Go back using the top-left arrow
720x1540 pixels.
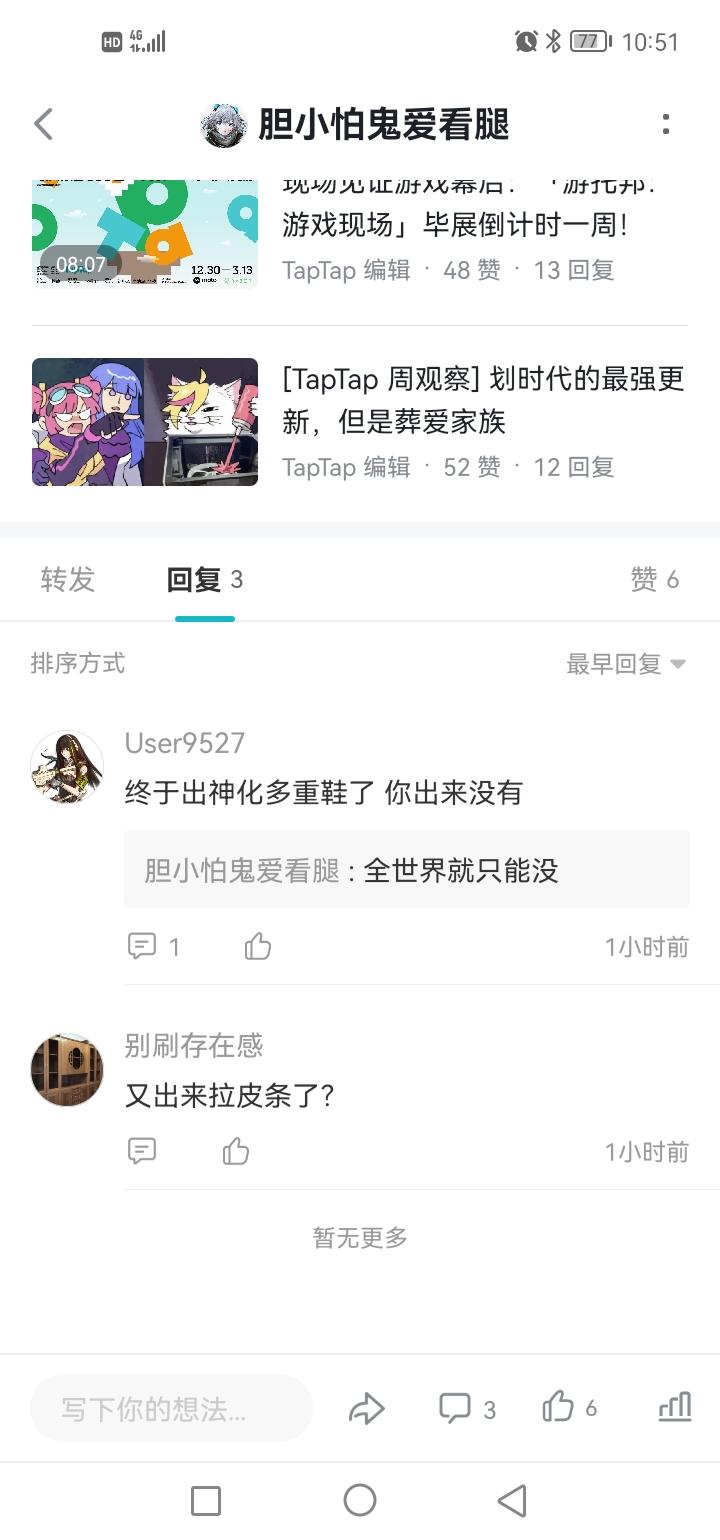43,125
